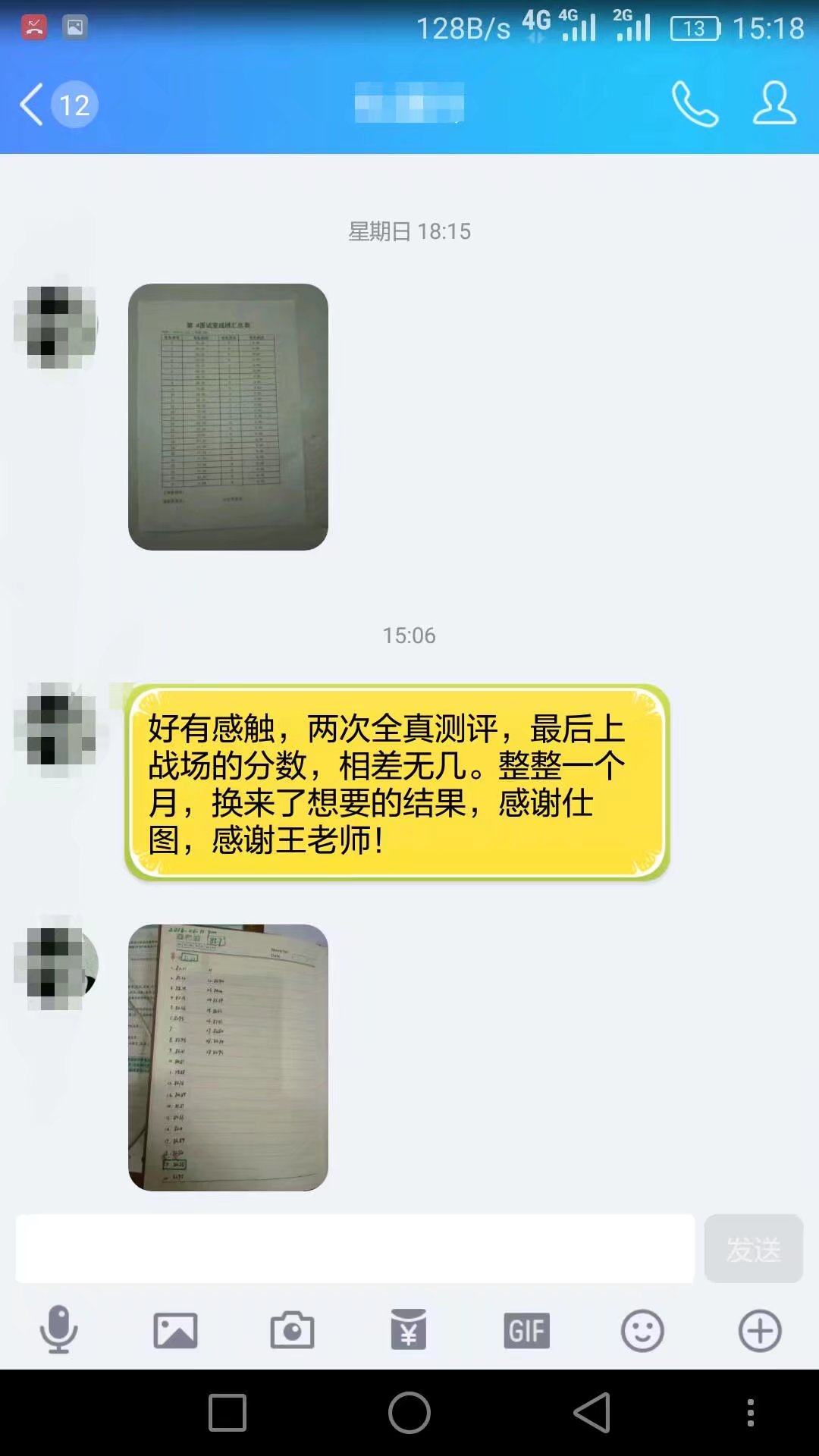The image size is (819, 1456).
Task: Open the recent apps view
Action: click(227, 1413)
